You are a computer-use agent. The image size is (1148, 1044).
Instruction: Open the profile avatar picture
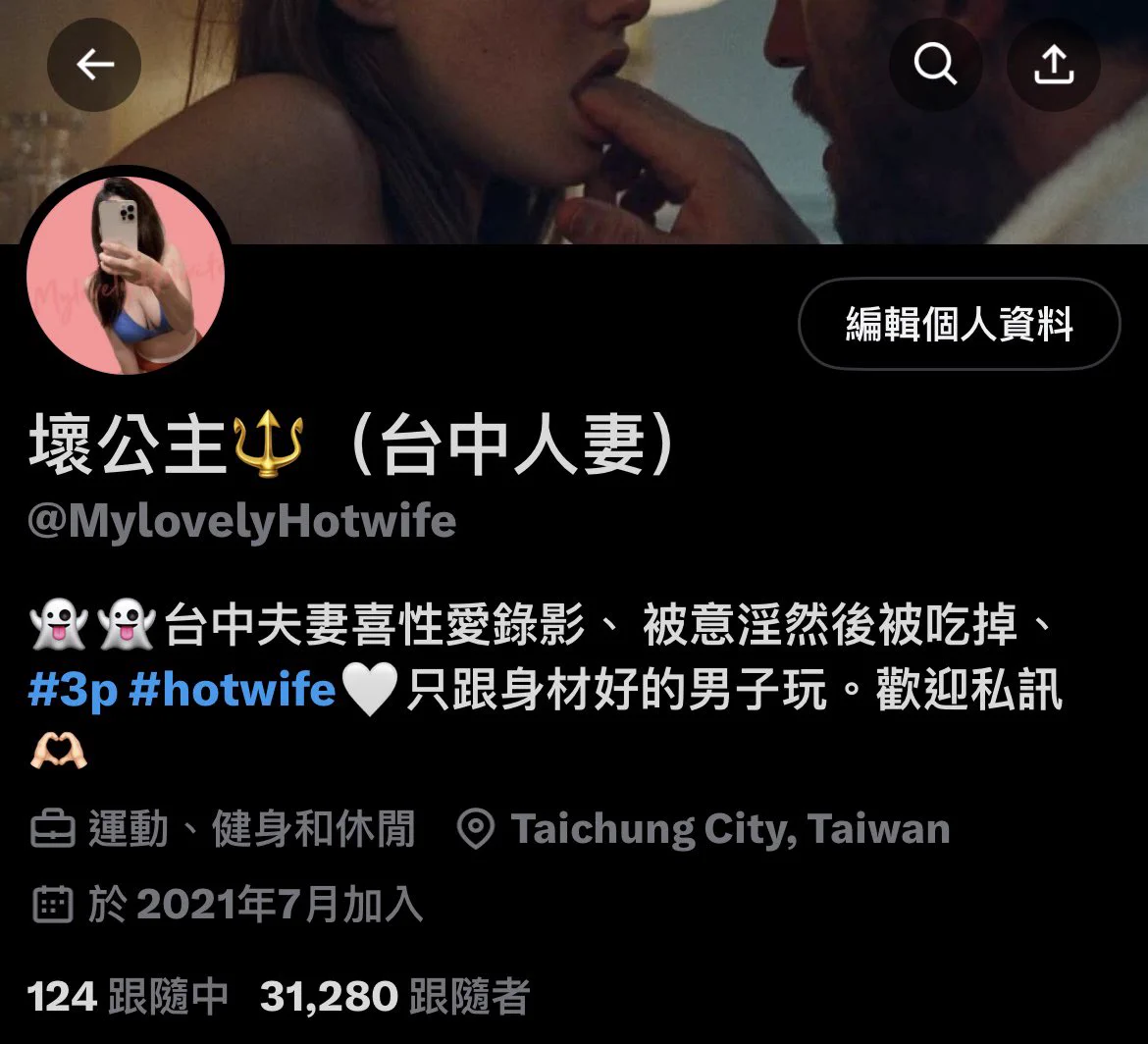pos(126,276)
